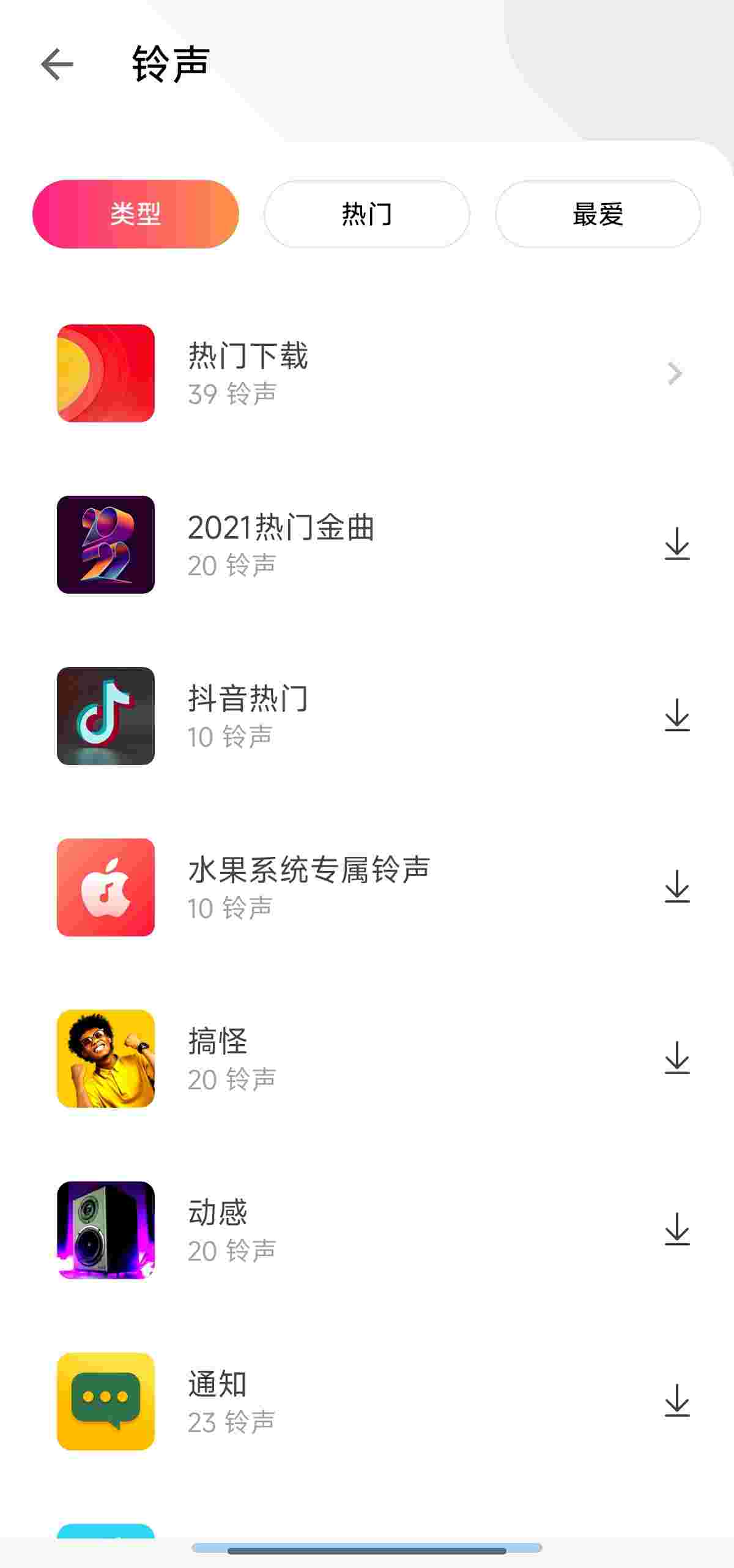The image size is (734, 1568).
Task: Switch to the 最爱 tab
Action: point(598,214)
